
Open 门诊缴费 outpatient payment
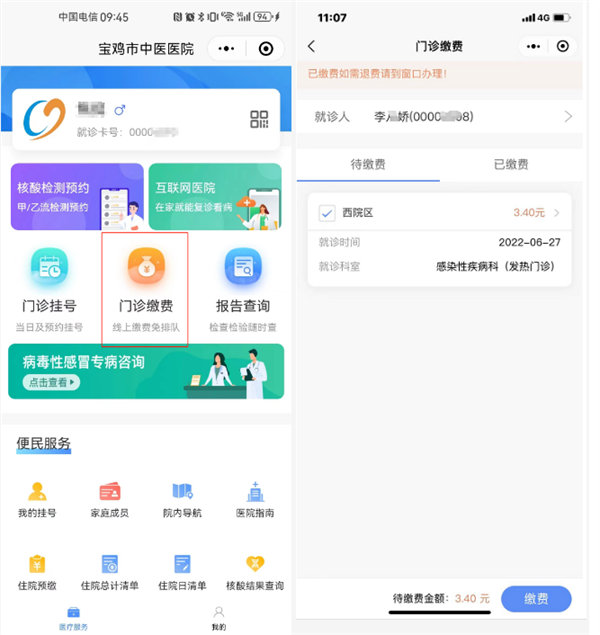coord(145,283)
